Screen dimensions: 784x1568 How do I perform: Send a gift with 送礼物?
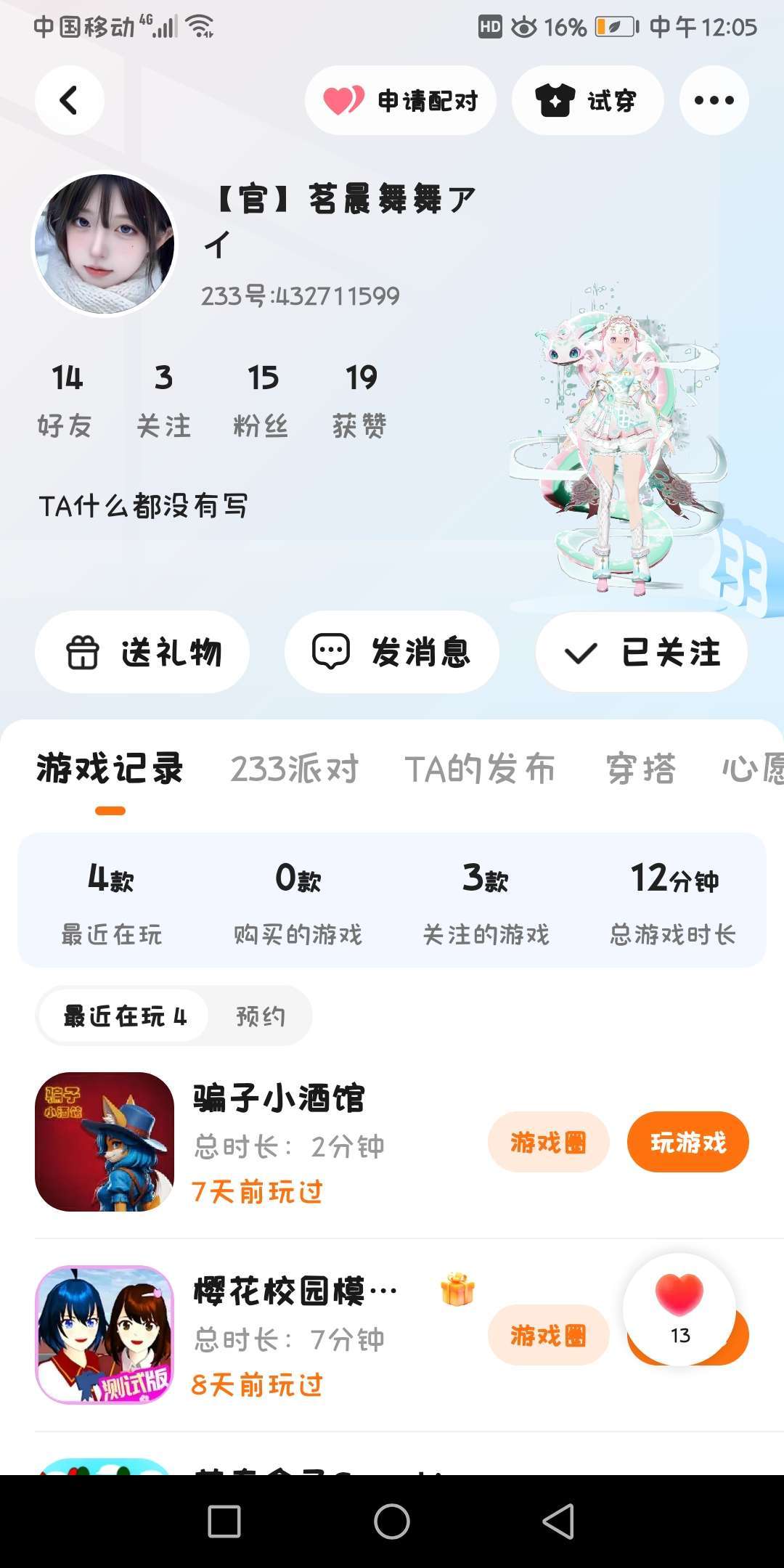tap(142, 652)
